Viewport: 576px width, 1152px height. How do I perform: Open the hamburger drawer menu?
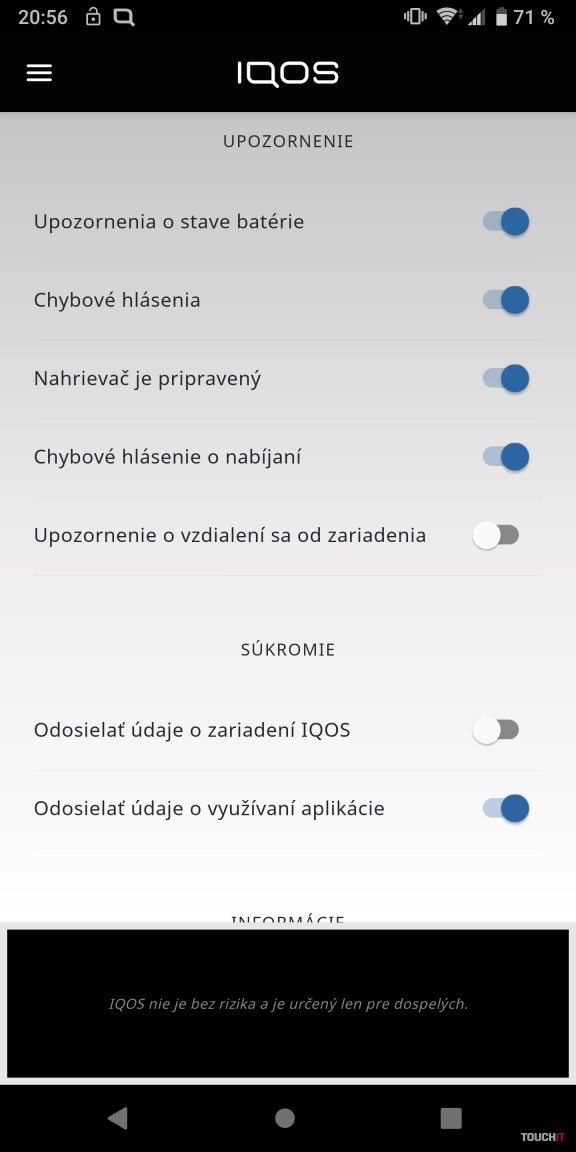pyautogui.click(x=39, y=73)
